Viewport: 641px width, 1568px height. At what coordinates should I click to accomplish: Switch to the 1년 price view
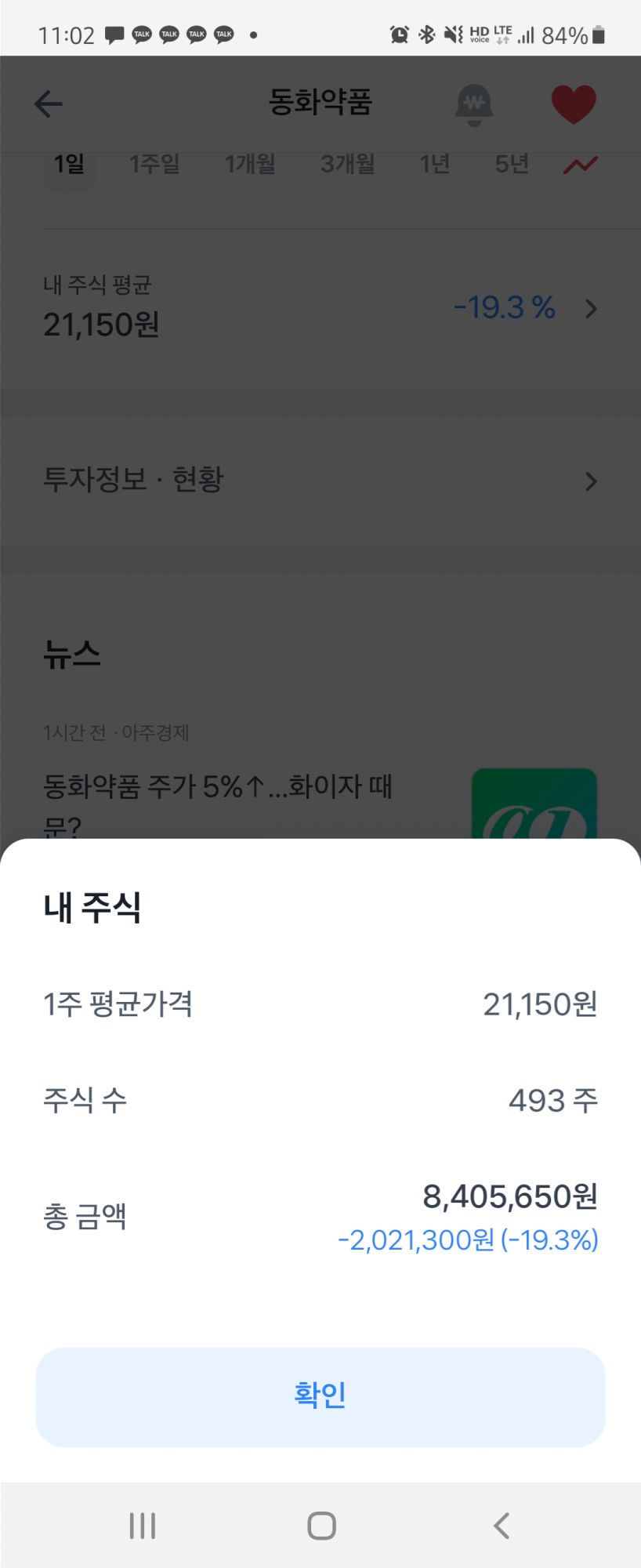434,164
